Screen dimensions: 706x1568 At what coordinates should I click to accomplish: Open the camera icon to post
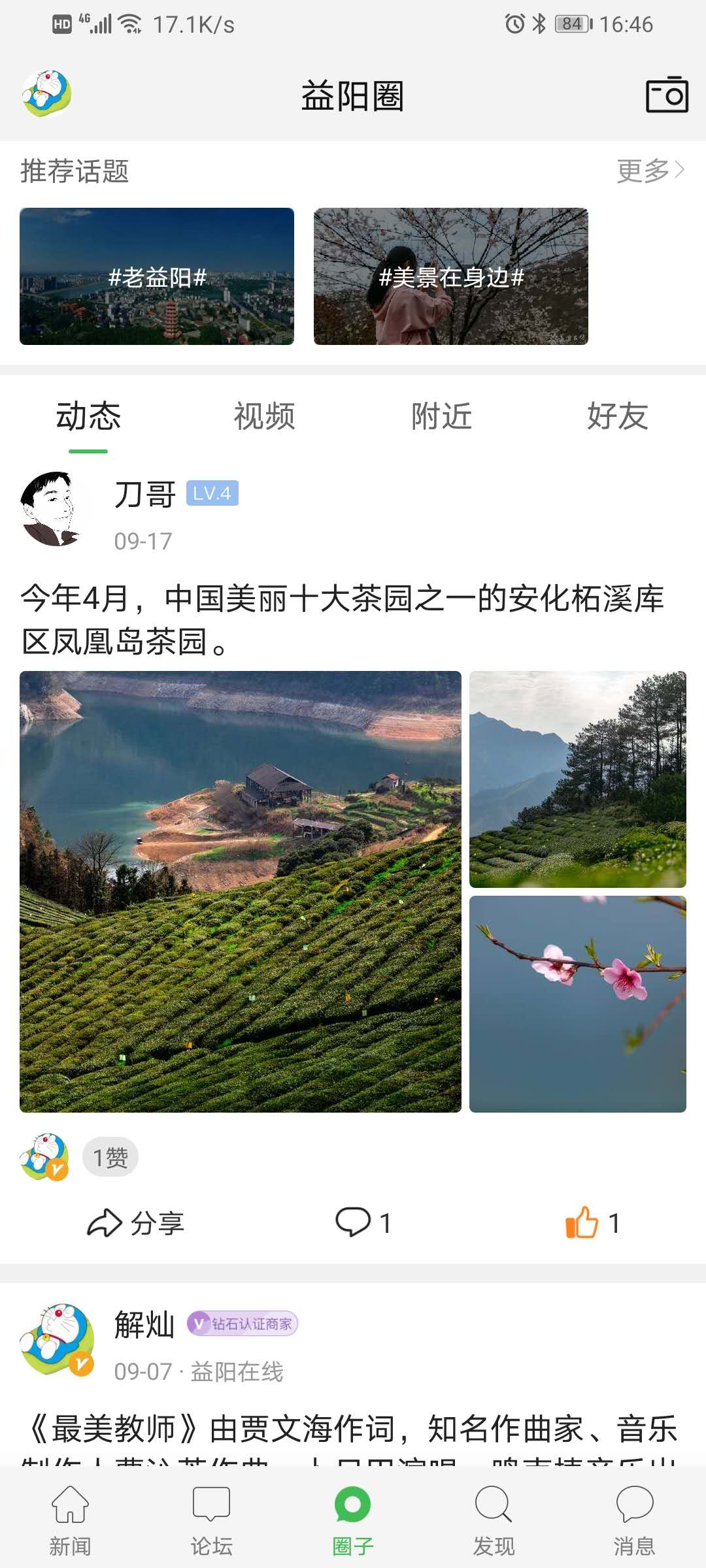pos(667,95)
